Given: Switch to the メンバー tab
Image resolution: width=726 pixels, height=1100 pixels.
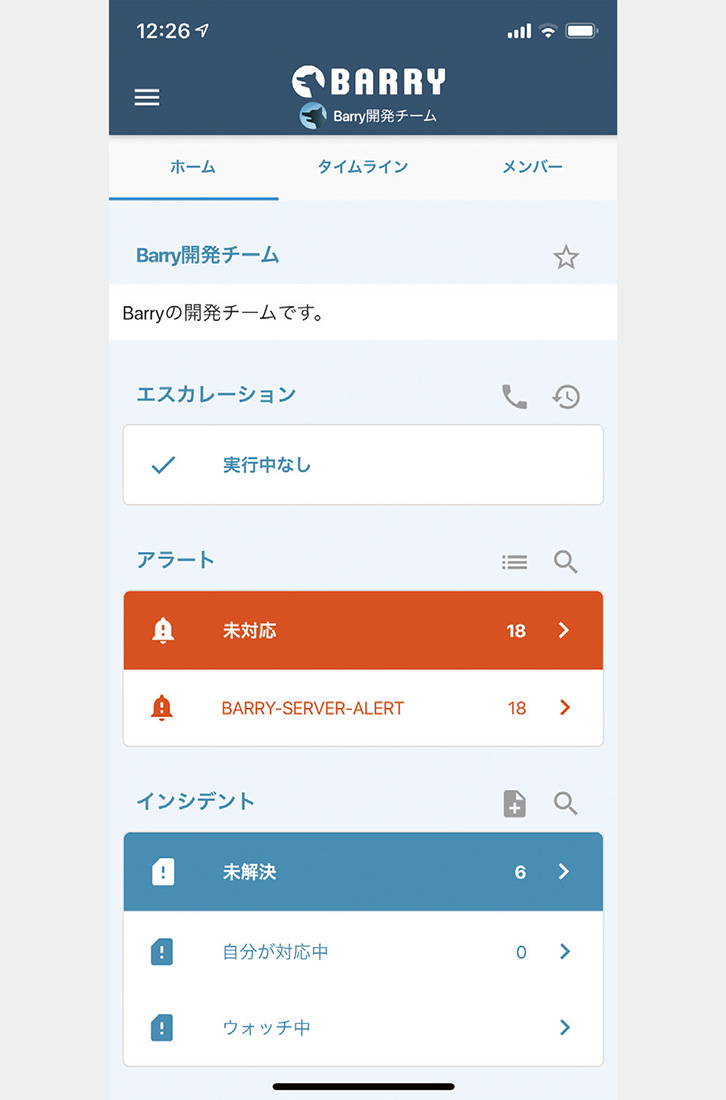Looking at the screenshot, I should coord(532,167).
